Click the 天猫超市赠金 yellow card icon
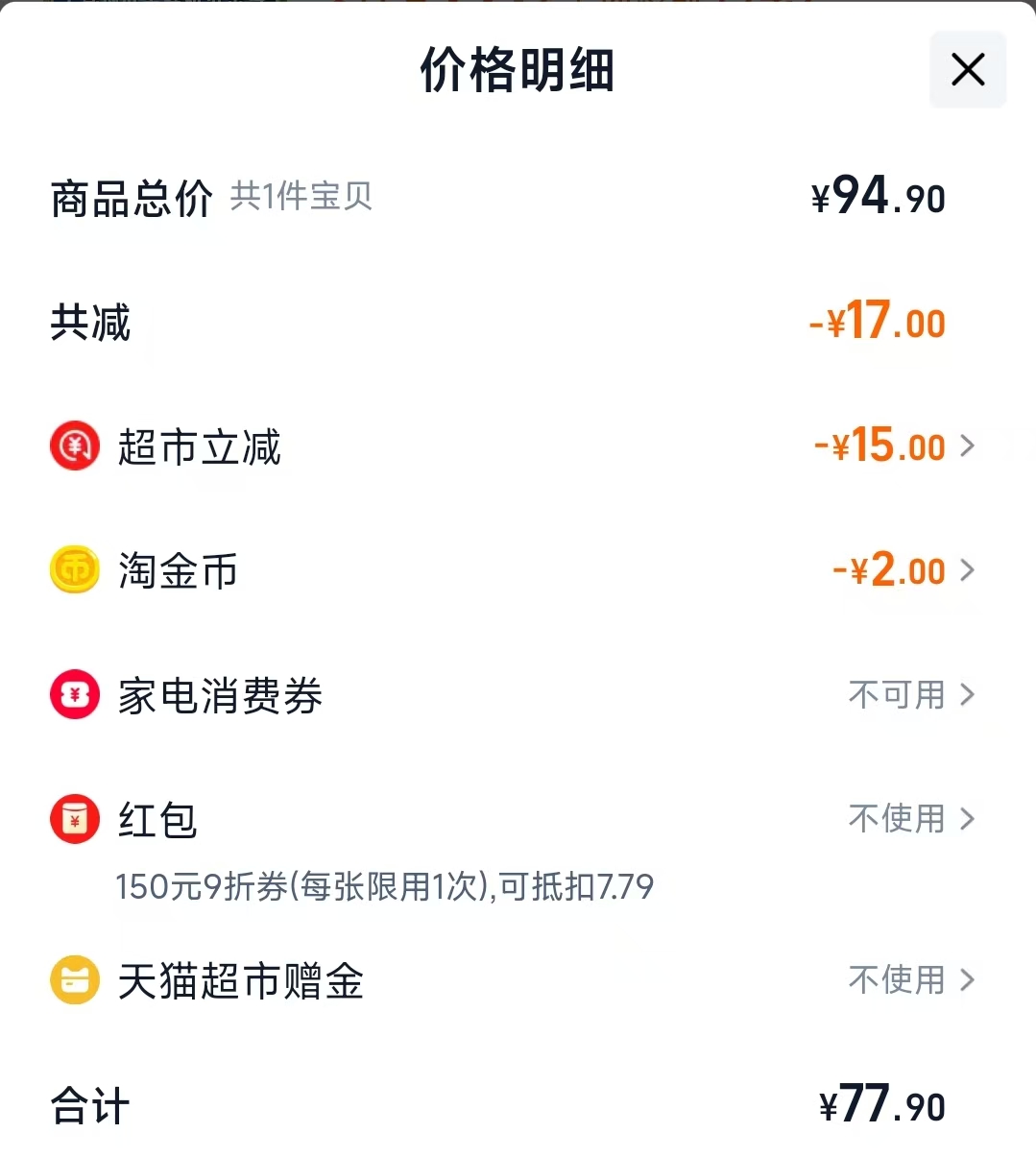The image size is (1036, 1157). point(73,980)
